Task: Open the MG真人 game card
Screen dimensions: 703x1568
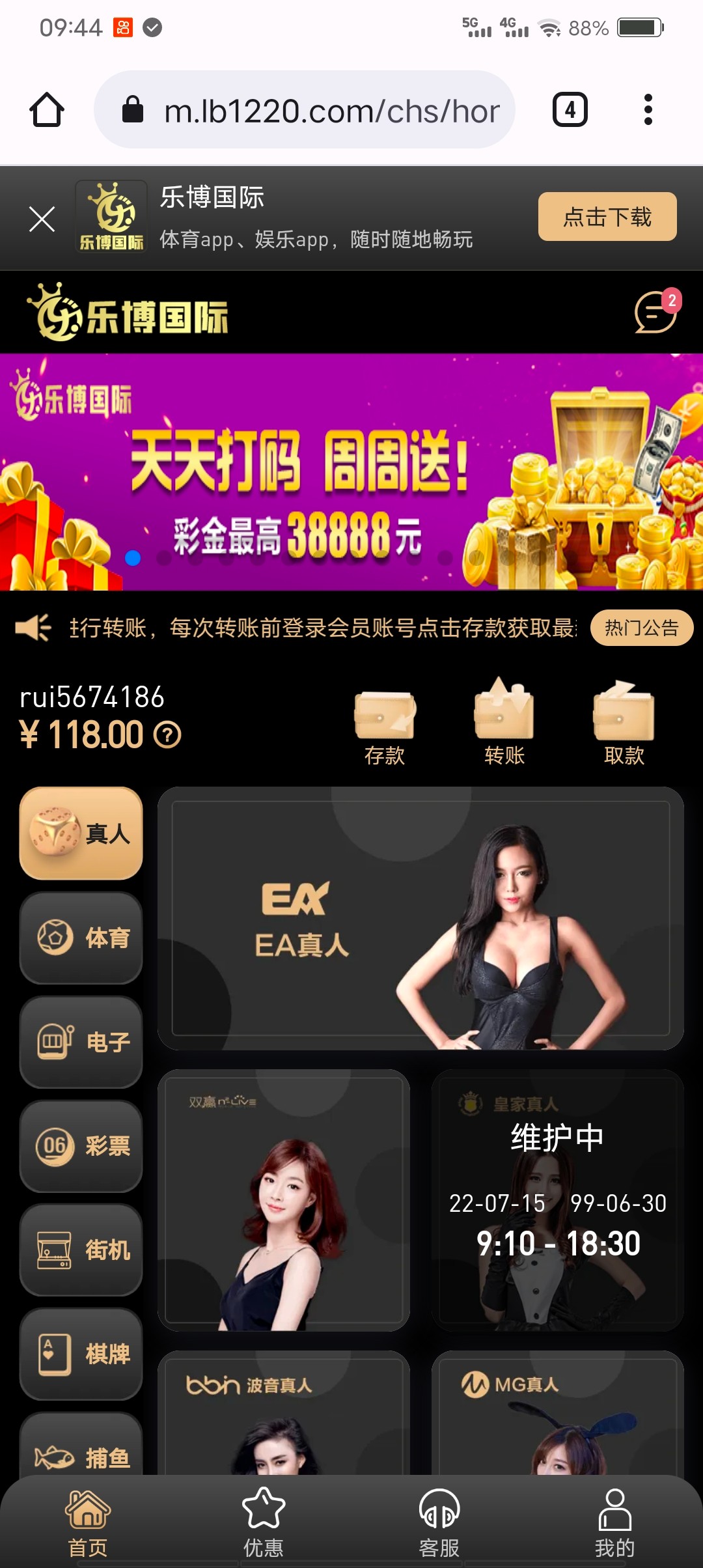Action: [x=557, y=1413]
